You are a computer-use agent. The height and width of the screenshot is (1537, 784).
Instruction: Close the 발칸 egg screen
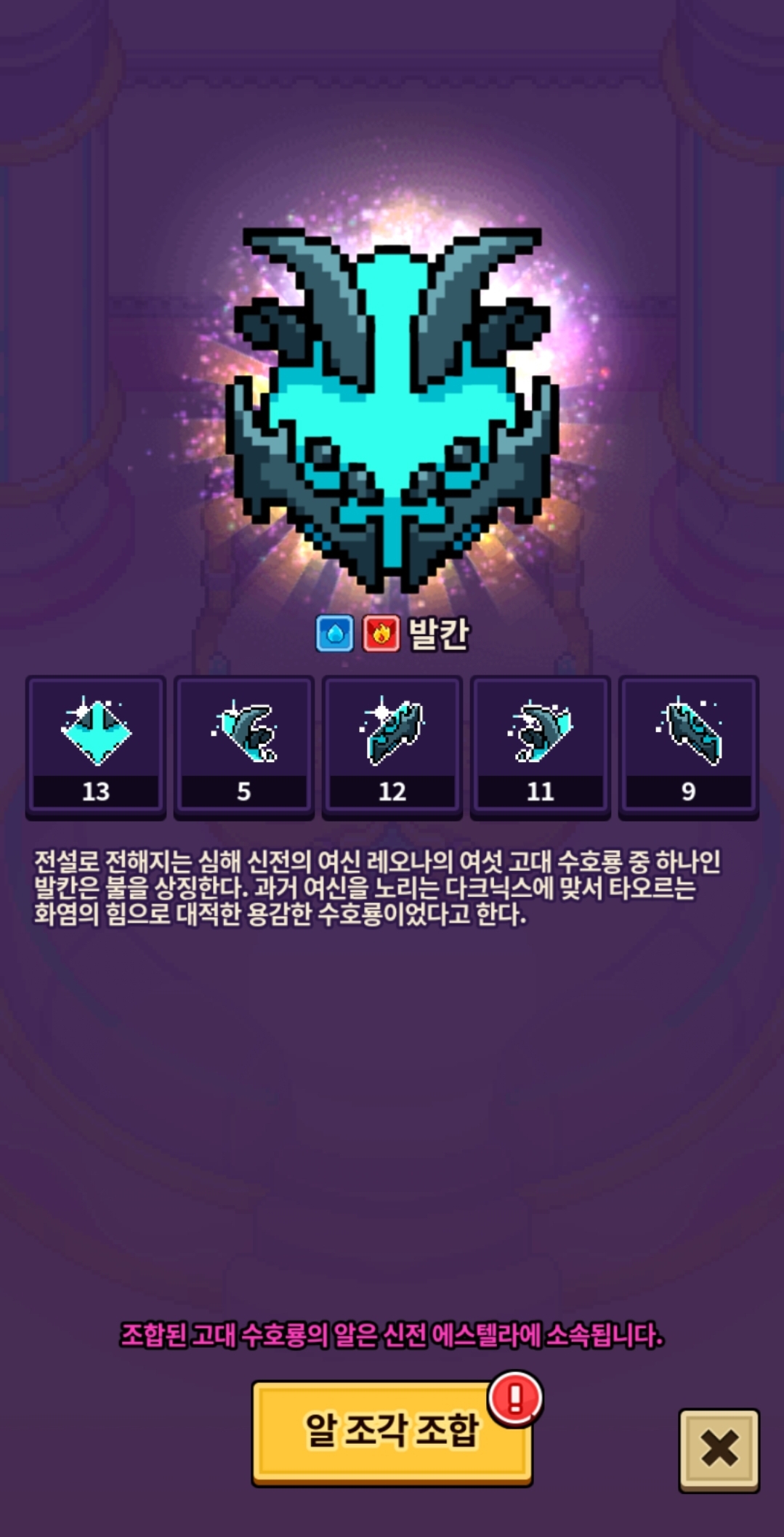click(719, 1450)
